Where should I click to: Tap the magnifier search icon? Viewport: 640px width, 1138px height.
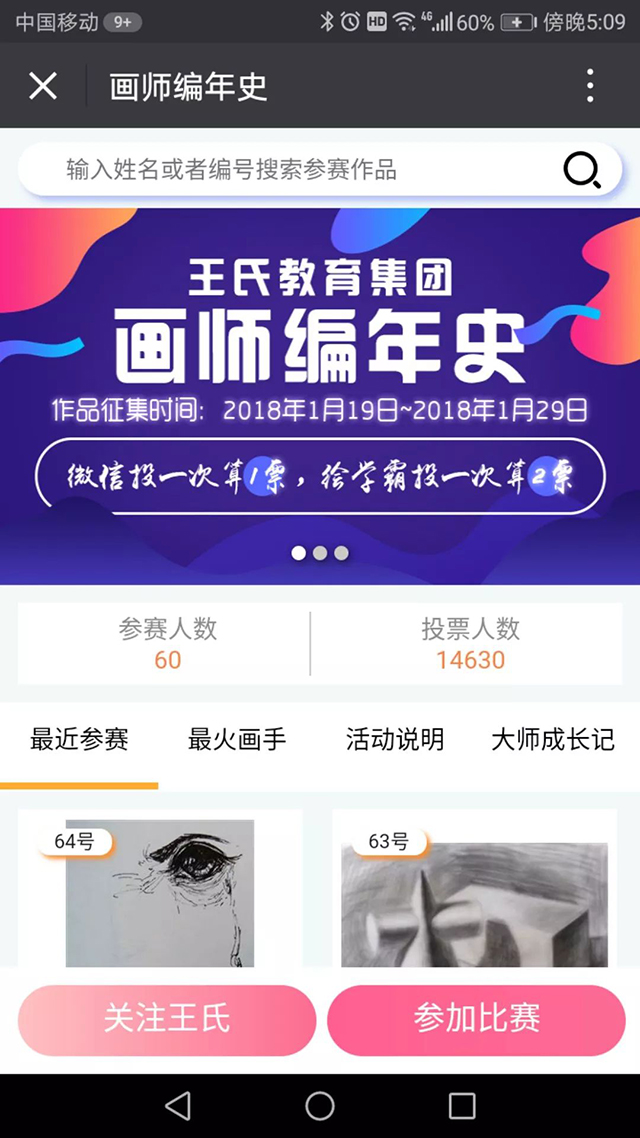click(x=582, y=171)
